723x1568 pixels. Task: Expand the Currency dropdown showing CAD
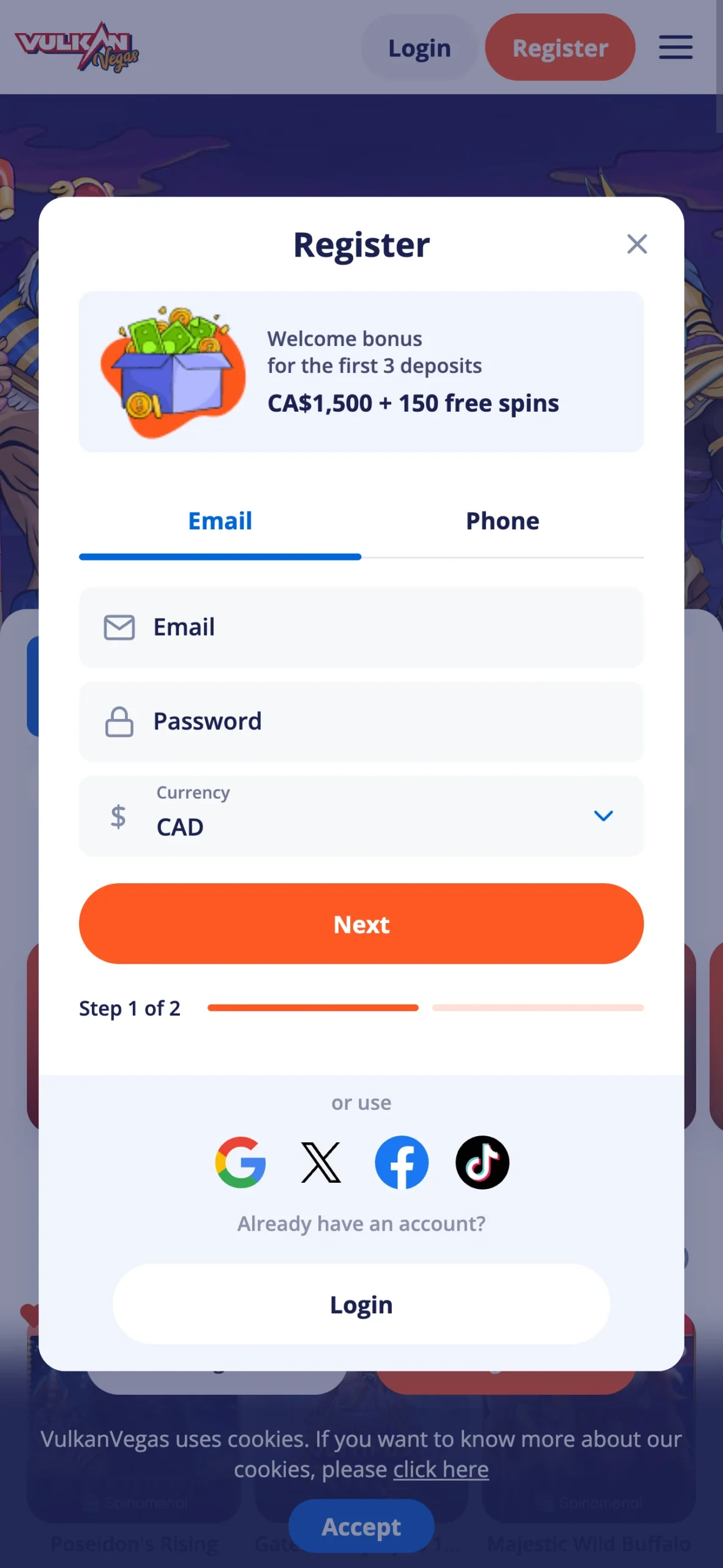click(x=361, y=816)
